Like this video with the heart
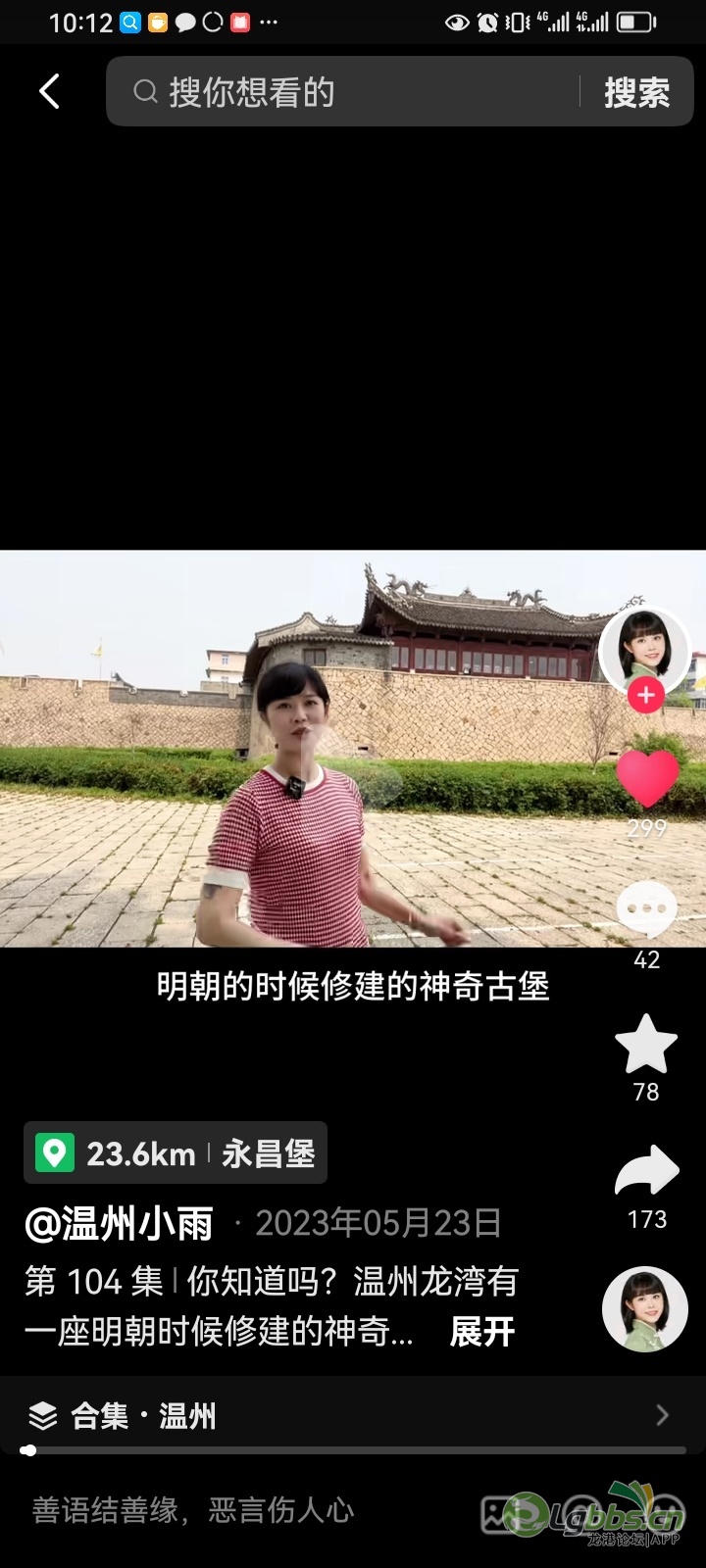 [647, 778]
